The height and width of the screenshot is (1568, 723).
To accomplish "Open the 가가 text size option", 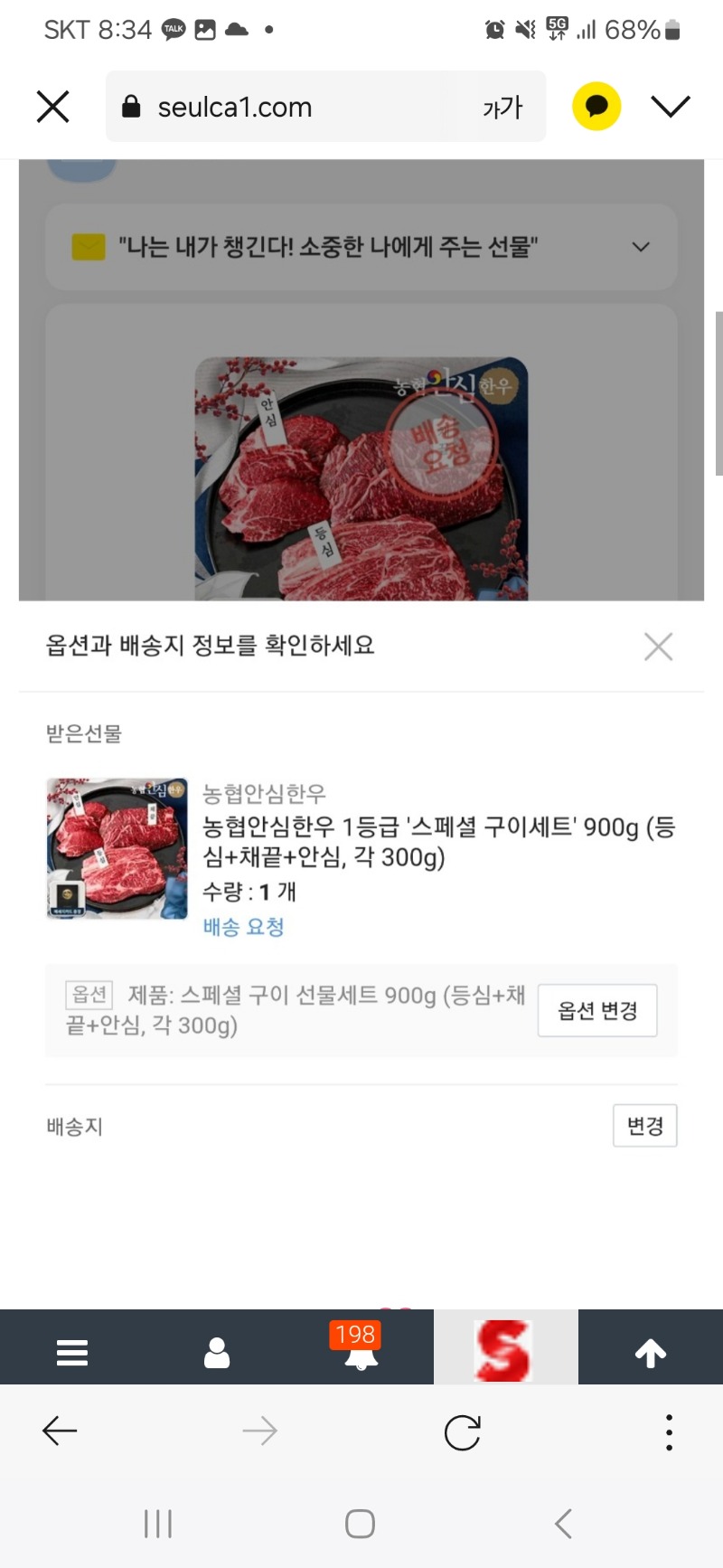I will coord(502,108).
